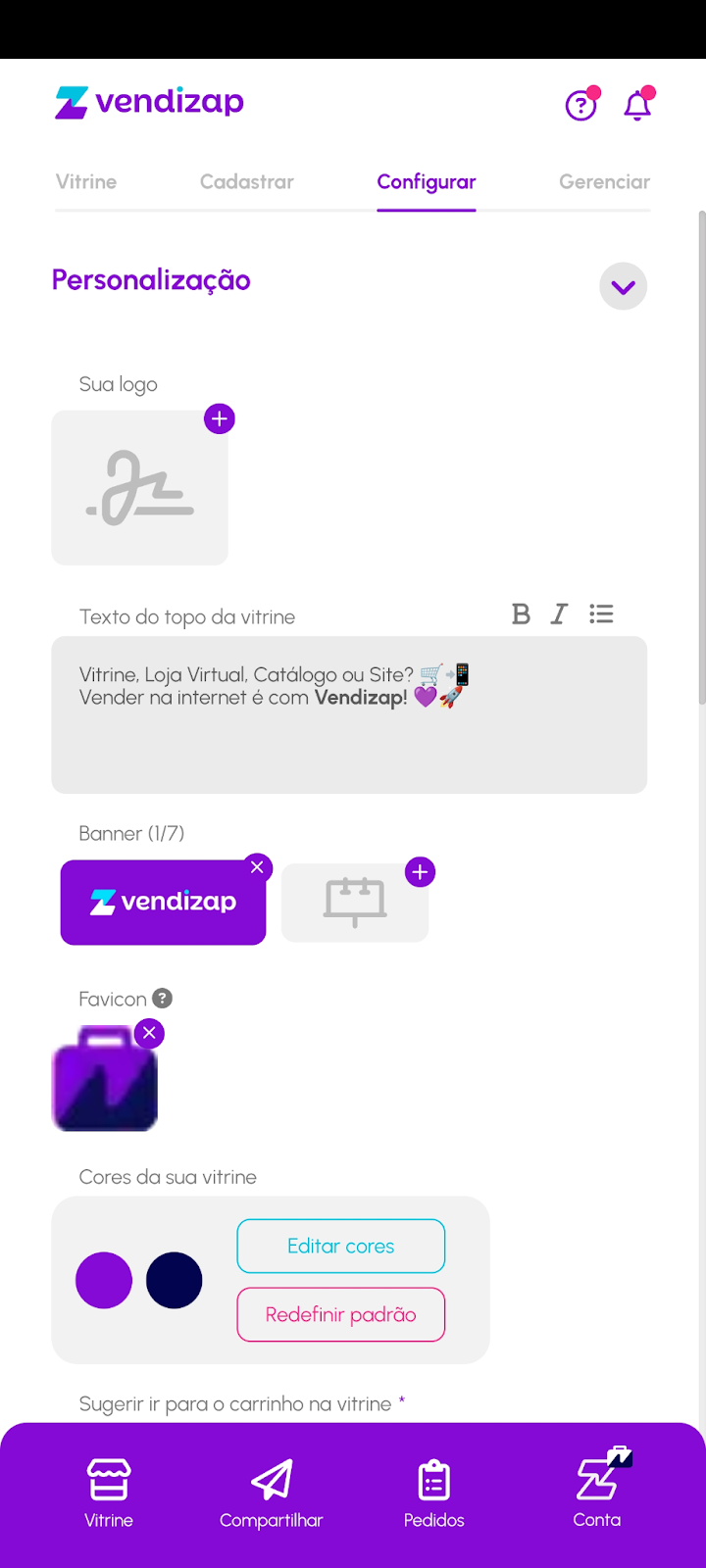Open the help question mark icon
Viewport: 706px width, 1568px height.
point(581,104)
